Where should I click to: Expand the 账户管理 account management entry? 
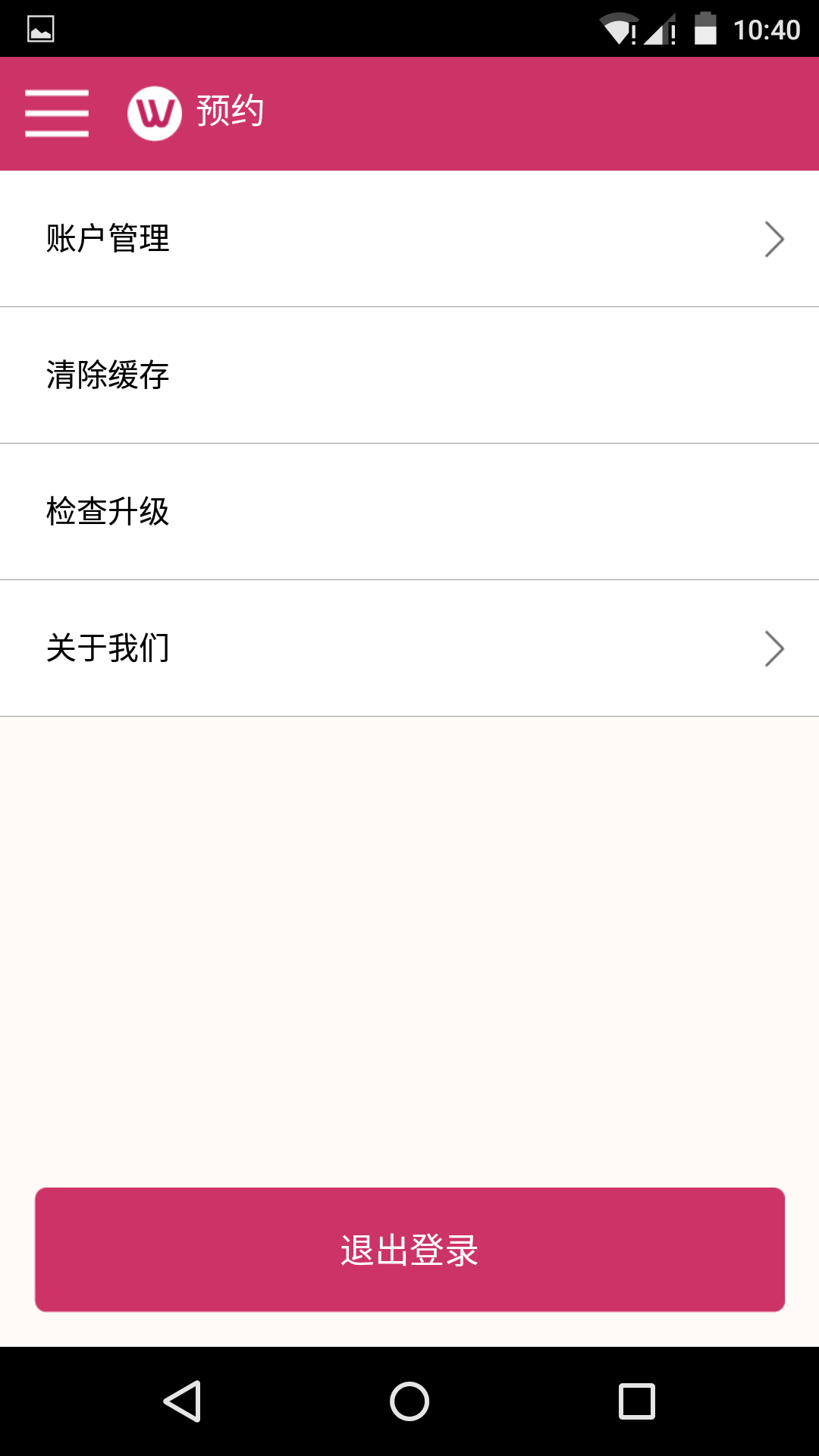click(409, 238)
